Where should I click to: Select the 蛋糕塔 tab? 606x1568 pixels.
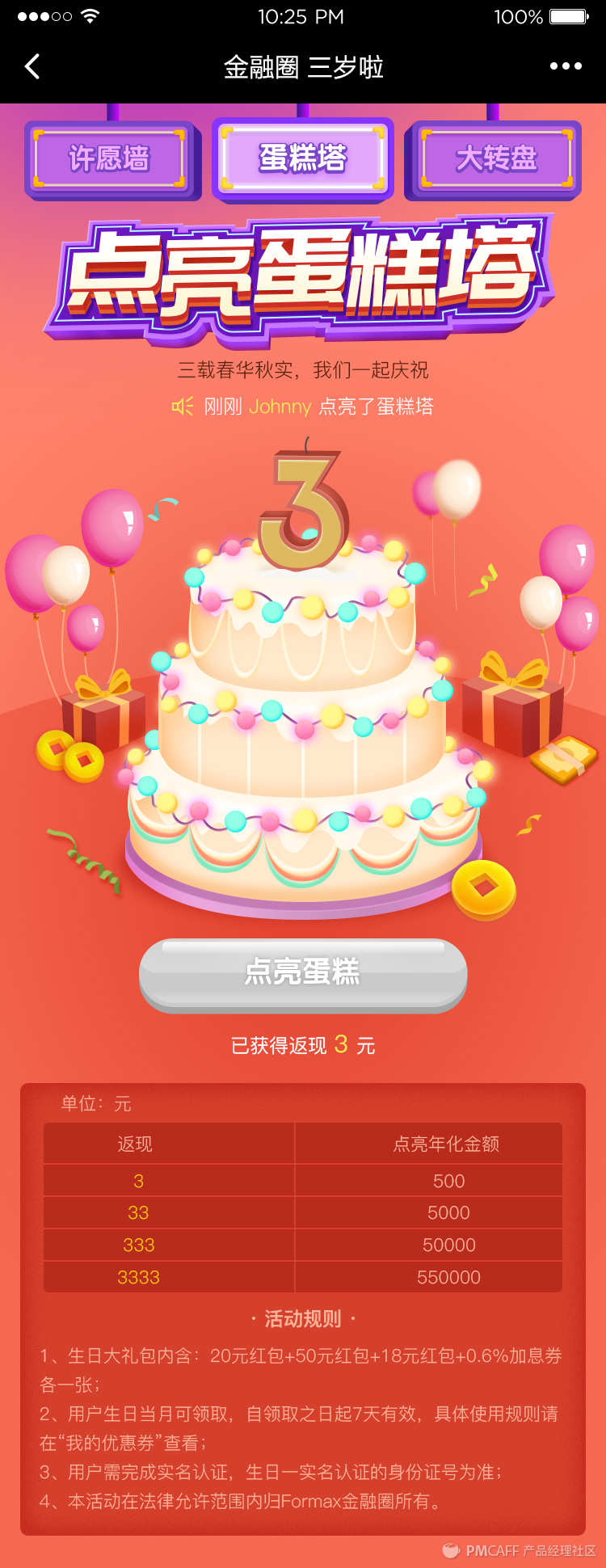pyautogui.click(x=303, y=158)
